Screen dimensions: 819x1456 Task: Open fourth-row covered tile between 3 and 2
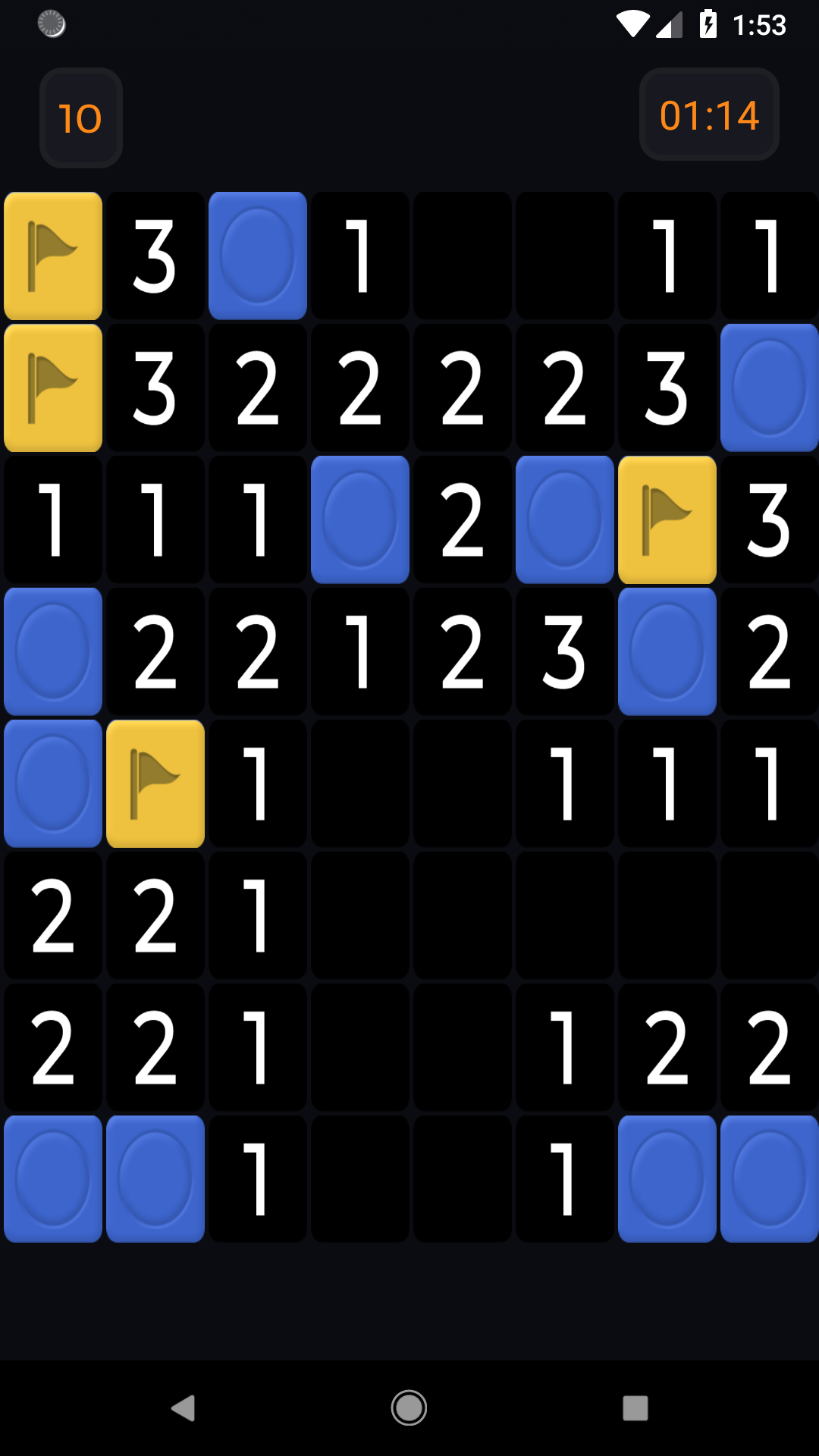667,651
